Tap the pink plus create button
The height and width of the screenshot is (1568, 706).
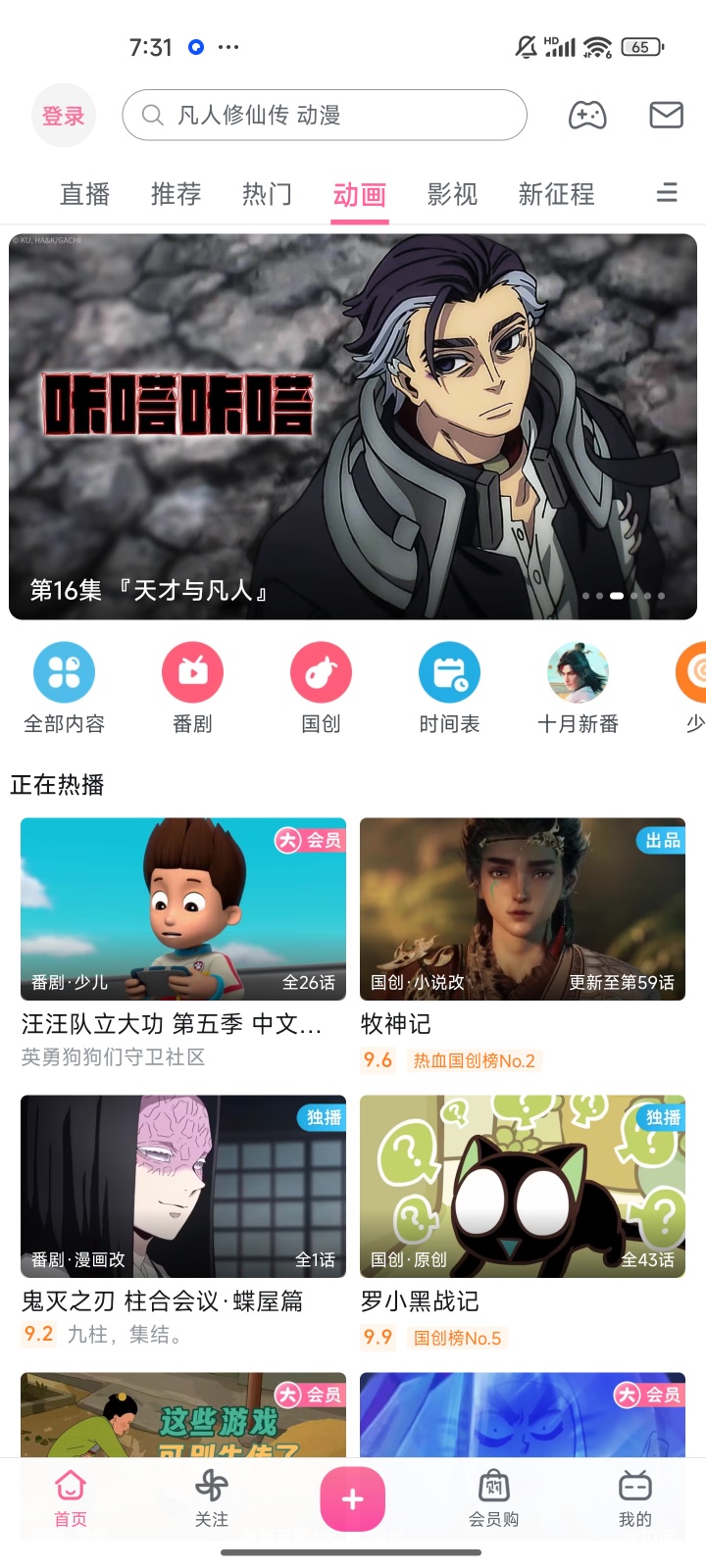pos(353,1499)
